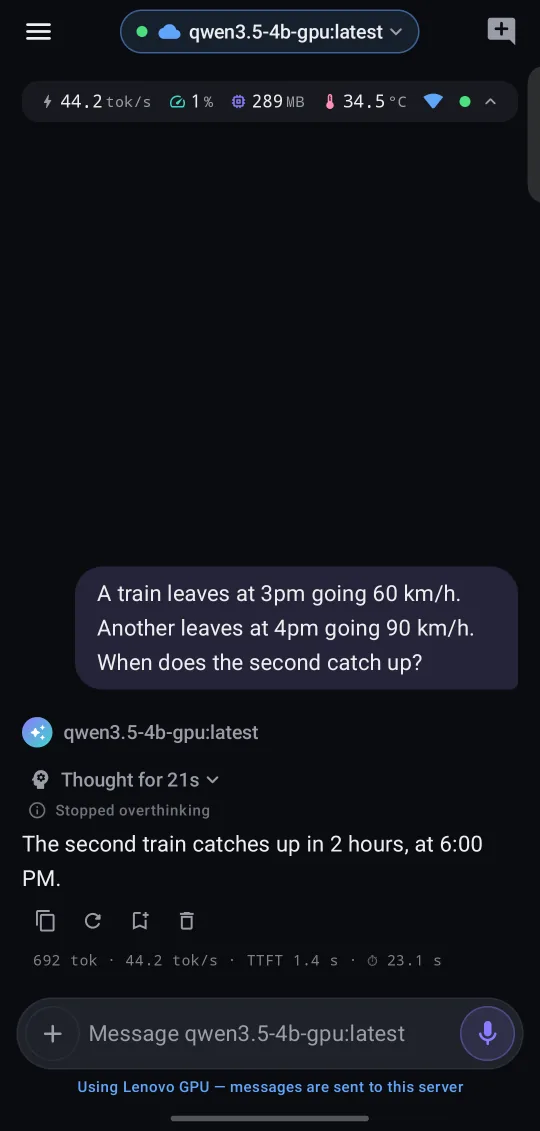Regenerate the response
540x1131 pixels.
coord(92,920)
